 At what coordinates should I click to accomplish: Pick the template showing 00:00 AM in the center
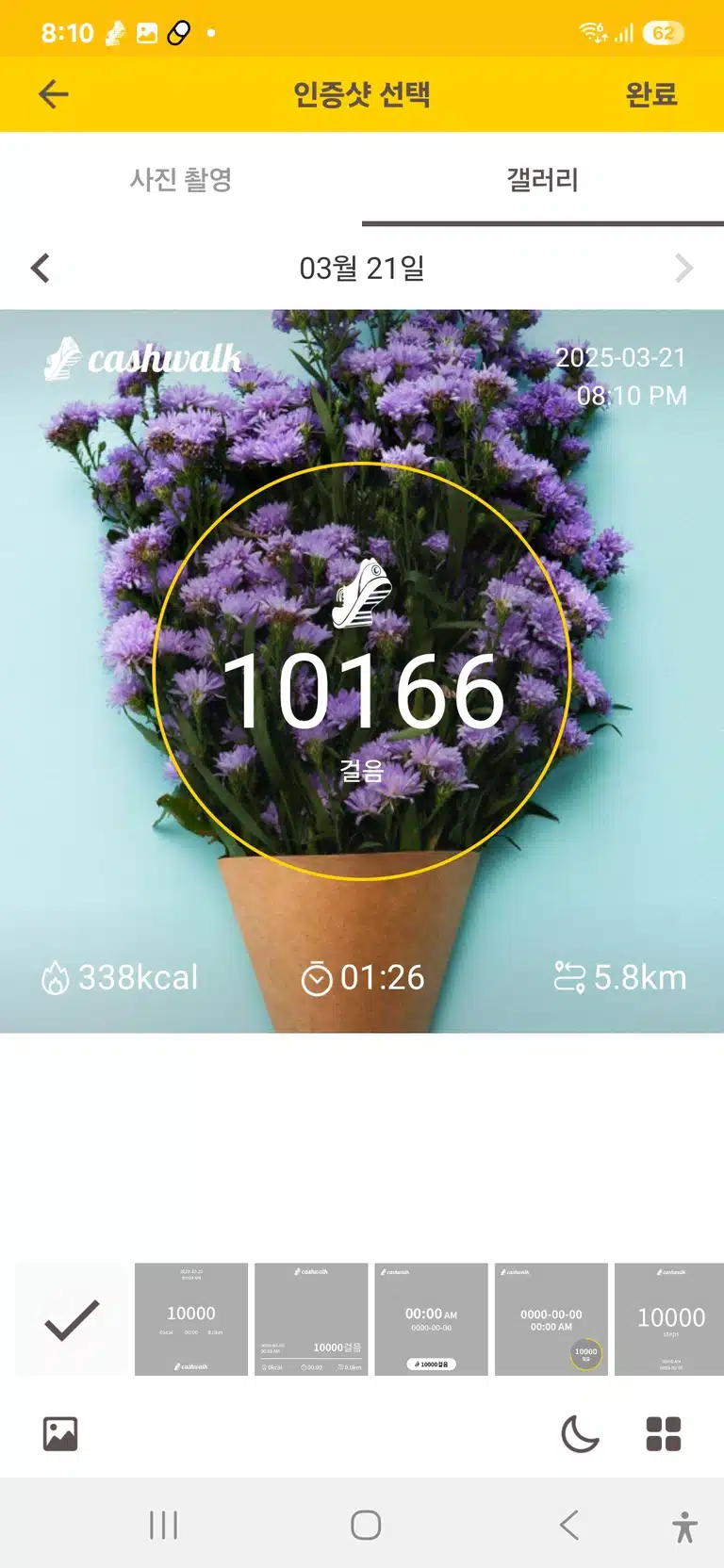(x=431, y=1319)
